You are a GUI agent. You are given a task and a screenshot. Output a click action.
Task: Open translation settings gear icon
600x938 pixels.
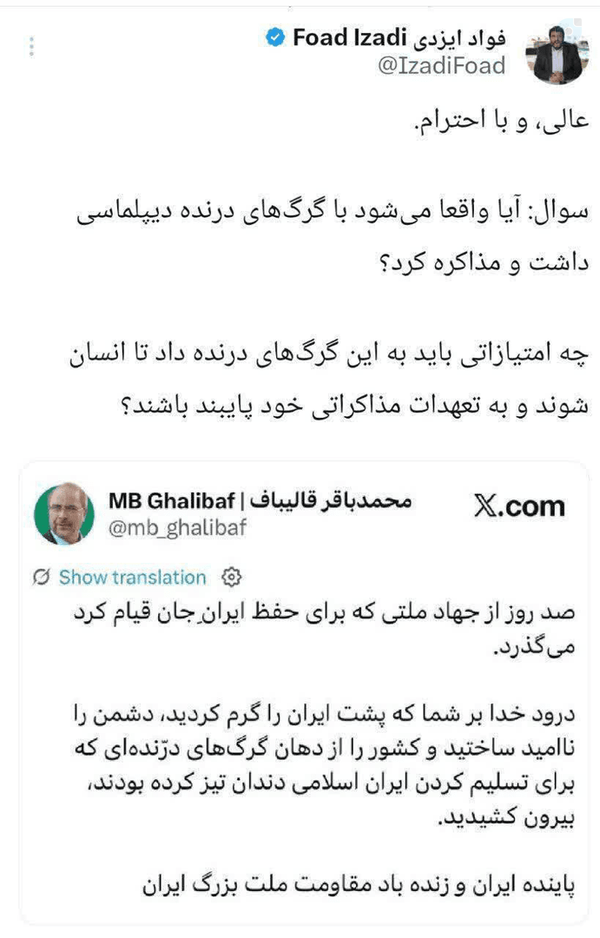pos(232,577)
